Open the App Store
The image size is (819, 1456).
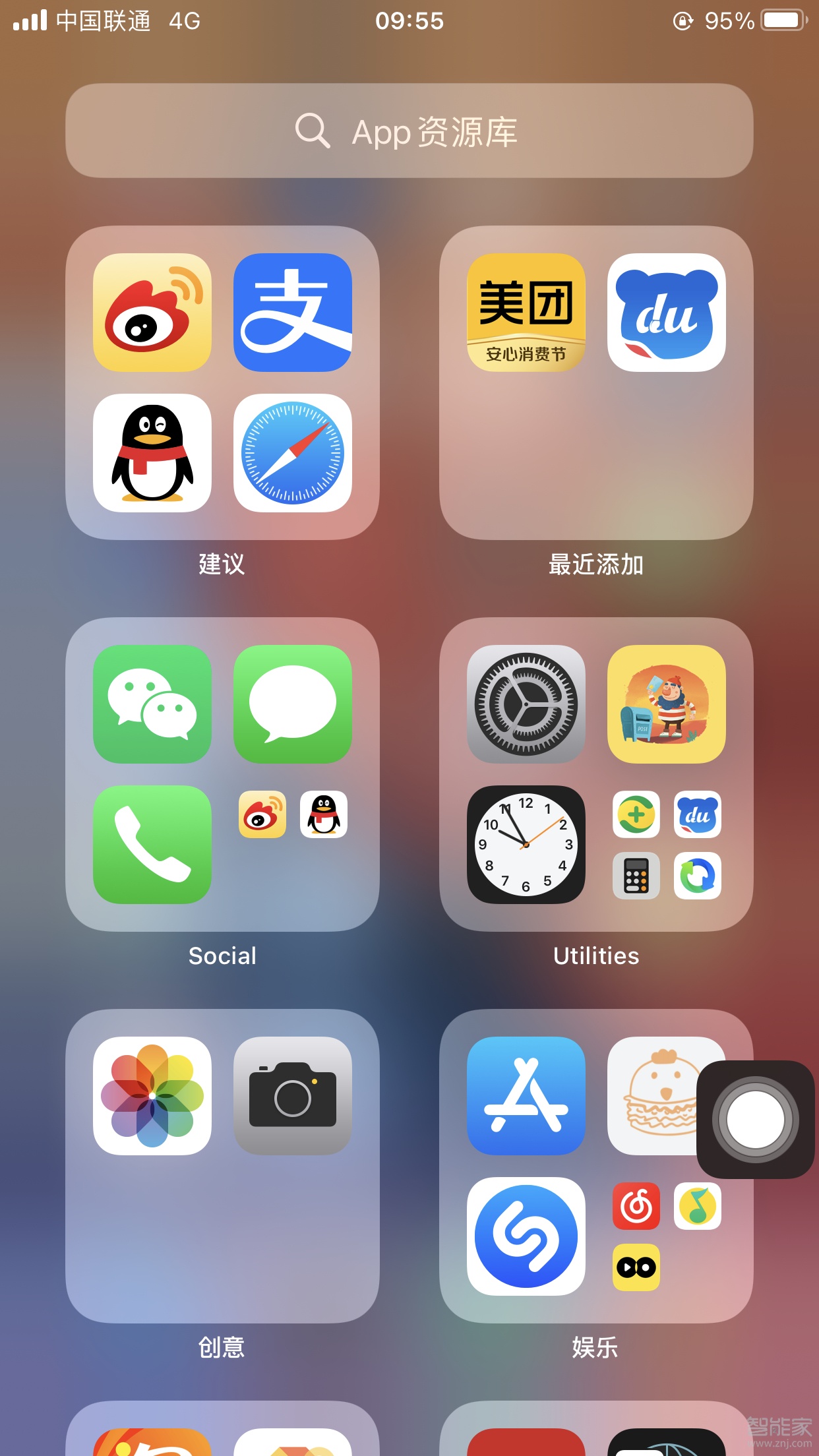525,1096
